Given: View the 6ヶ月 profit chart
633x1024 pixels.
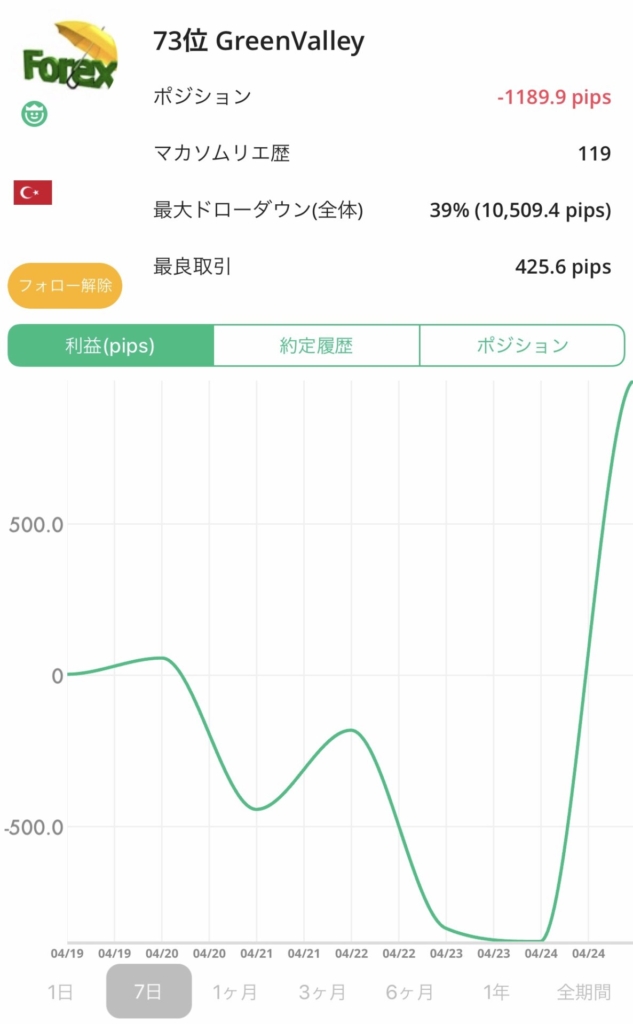Looking at the screenshot, I should click(410, 992).
